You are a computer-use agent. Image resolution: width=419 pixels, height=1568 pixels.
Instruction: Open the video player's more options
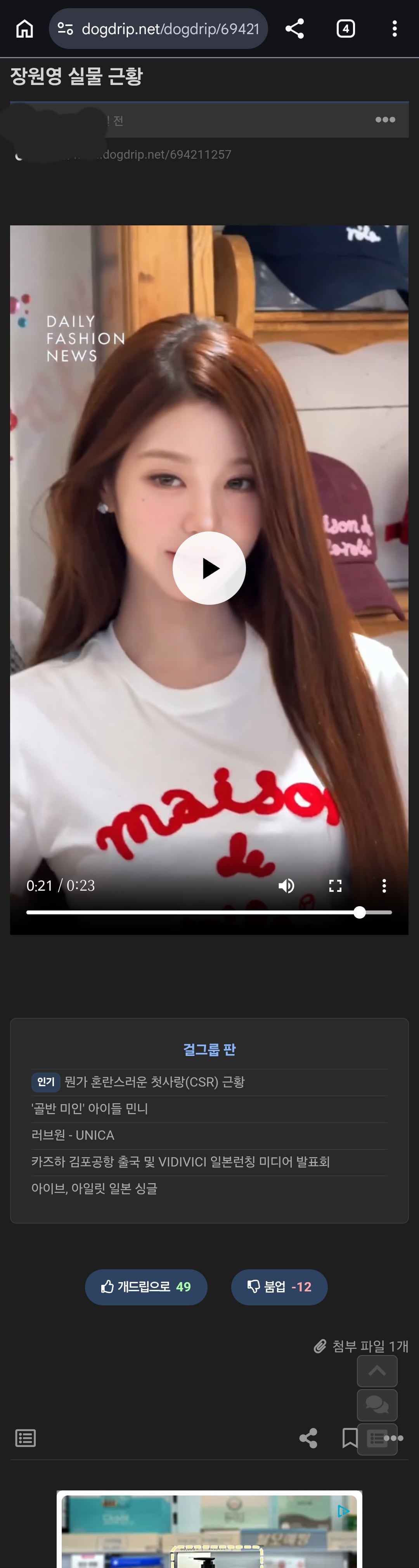384,886
